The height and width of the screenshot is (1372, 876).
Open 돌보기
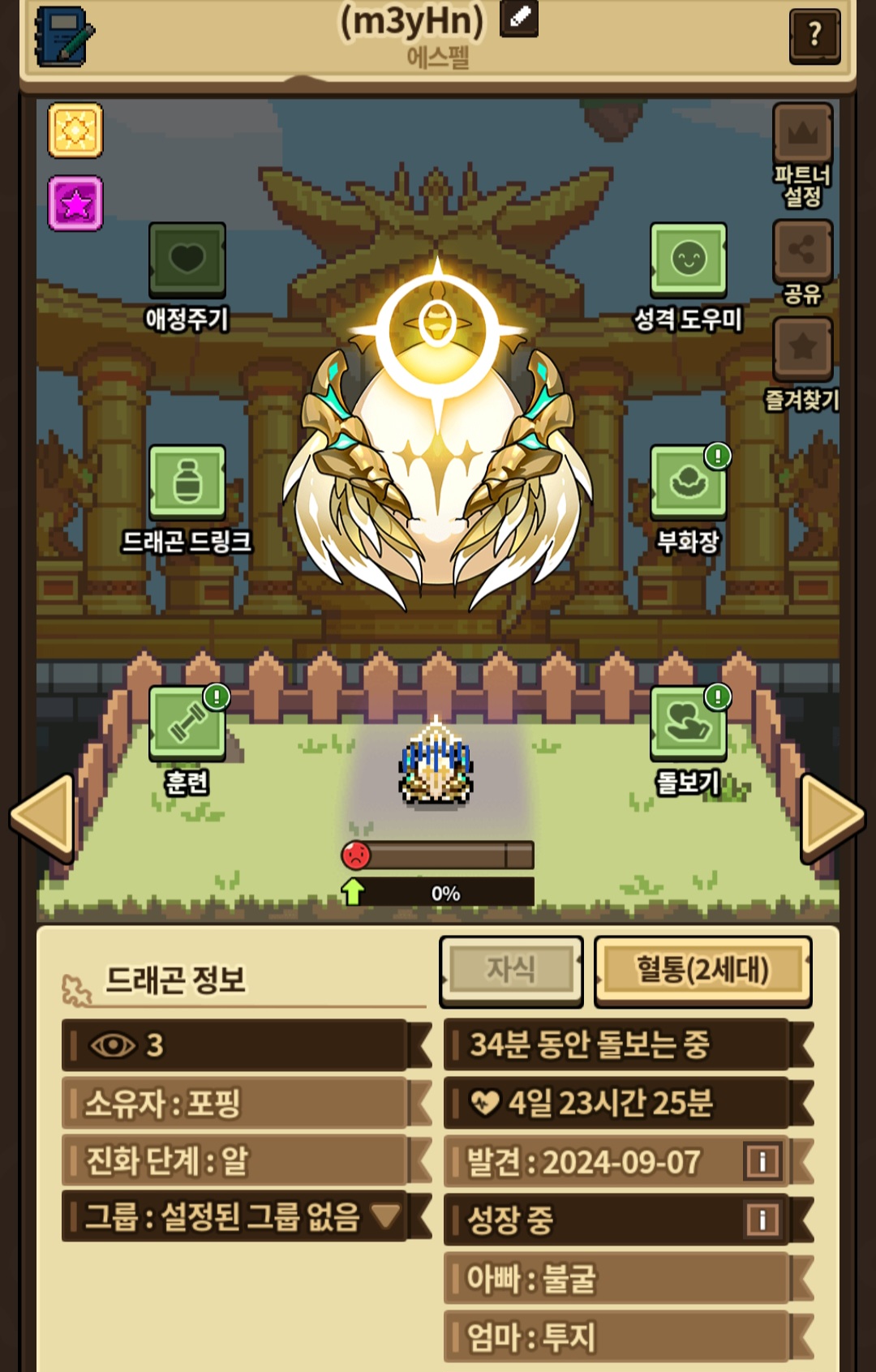pyautogui.click(x=688, y=722)
